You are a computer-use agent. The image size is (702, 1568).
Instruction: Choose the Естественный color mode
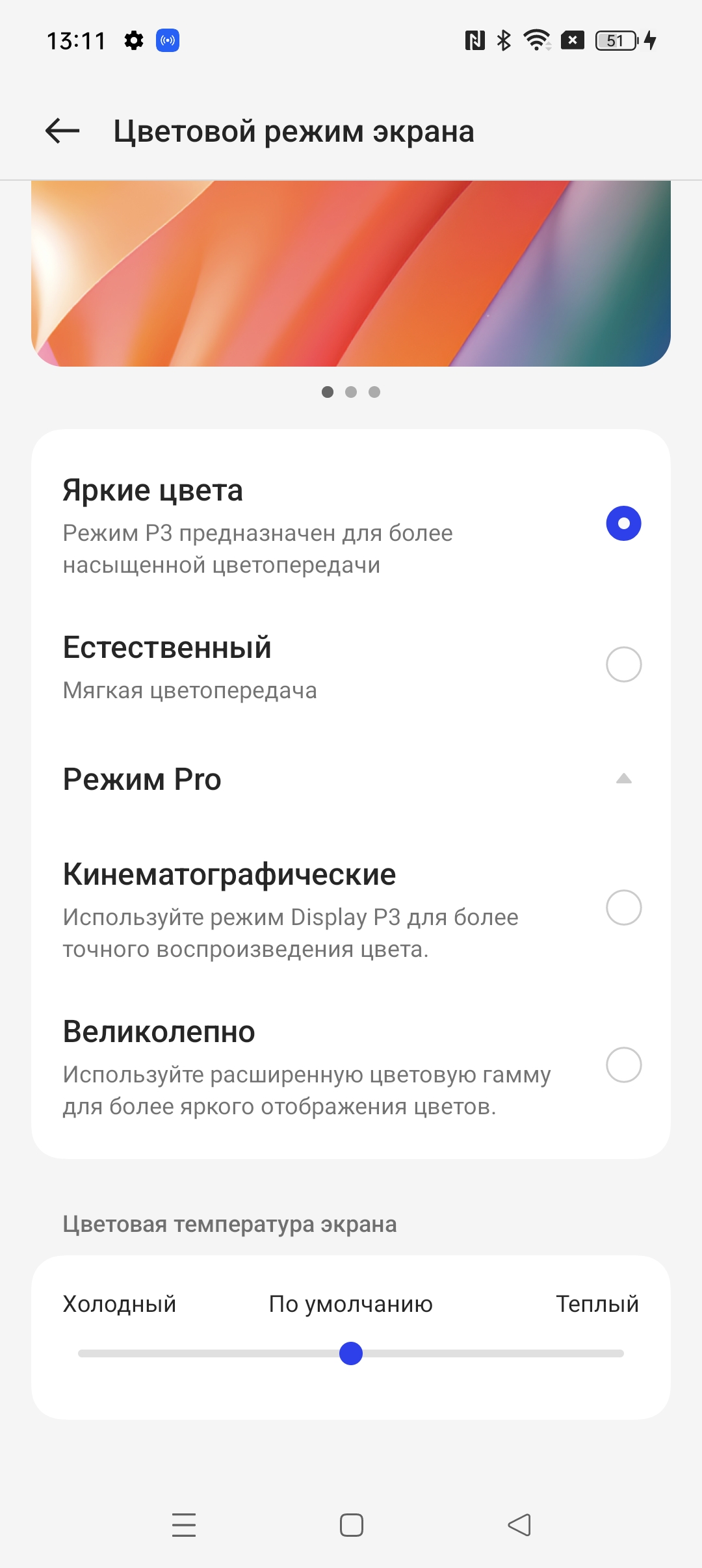click(623, 664)
